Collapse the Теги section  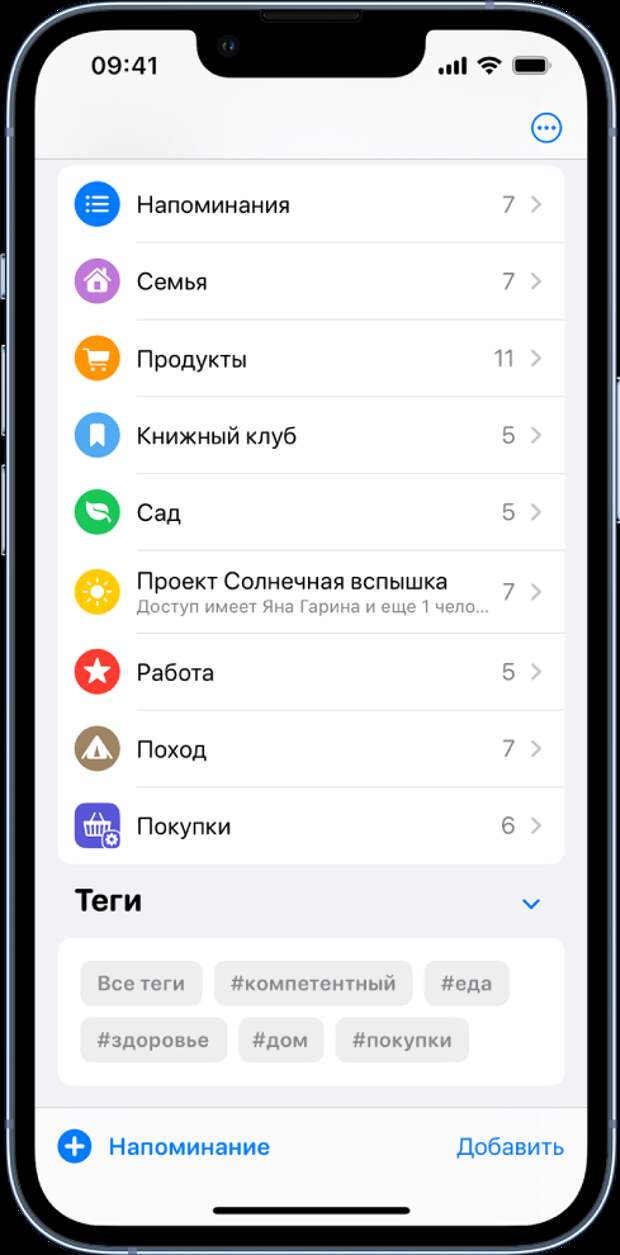[531, 904]
